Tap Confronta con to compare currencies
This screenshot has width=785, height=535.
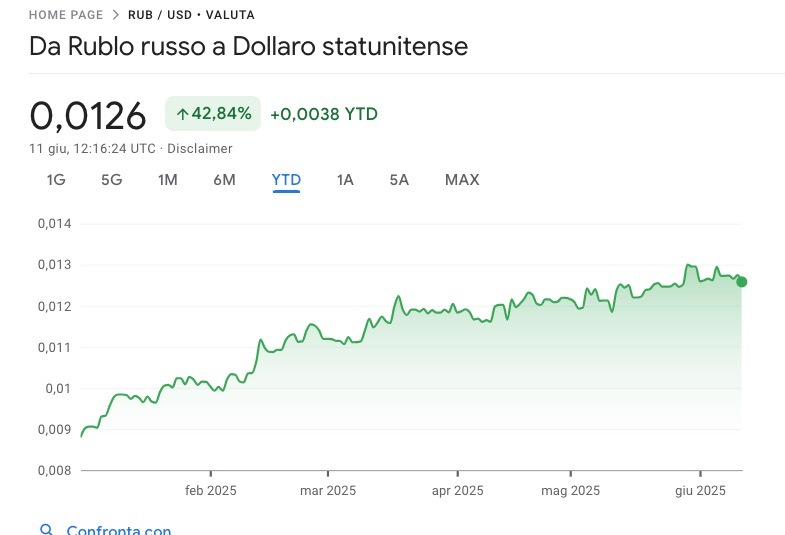(118, 530)
